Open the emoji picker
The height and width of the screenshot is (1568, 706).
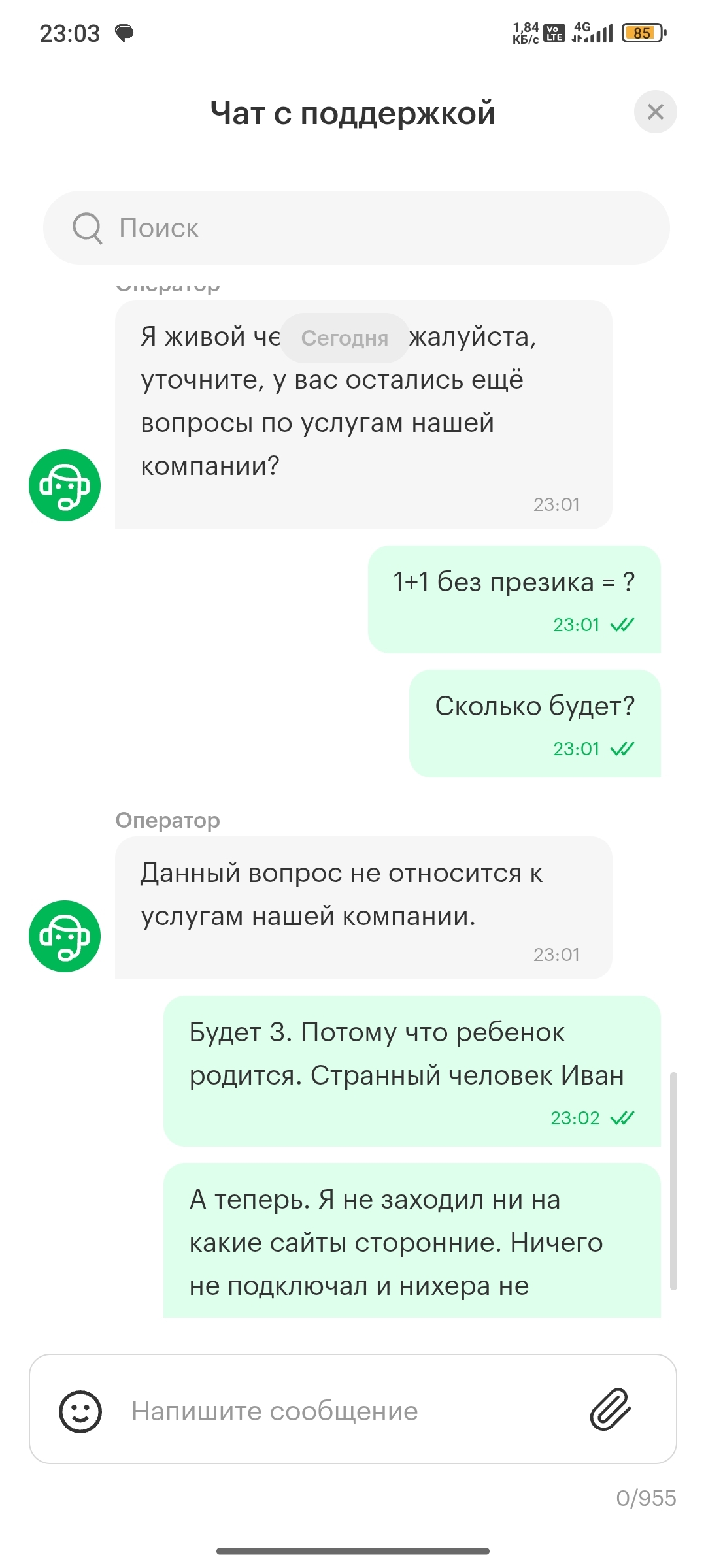pyautogui.click(x=80, y=1411)
